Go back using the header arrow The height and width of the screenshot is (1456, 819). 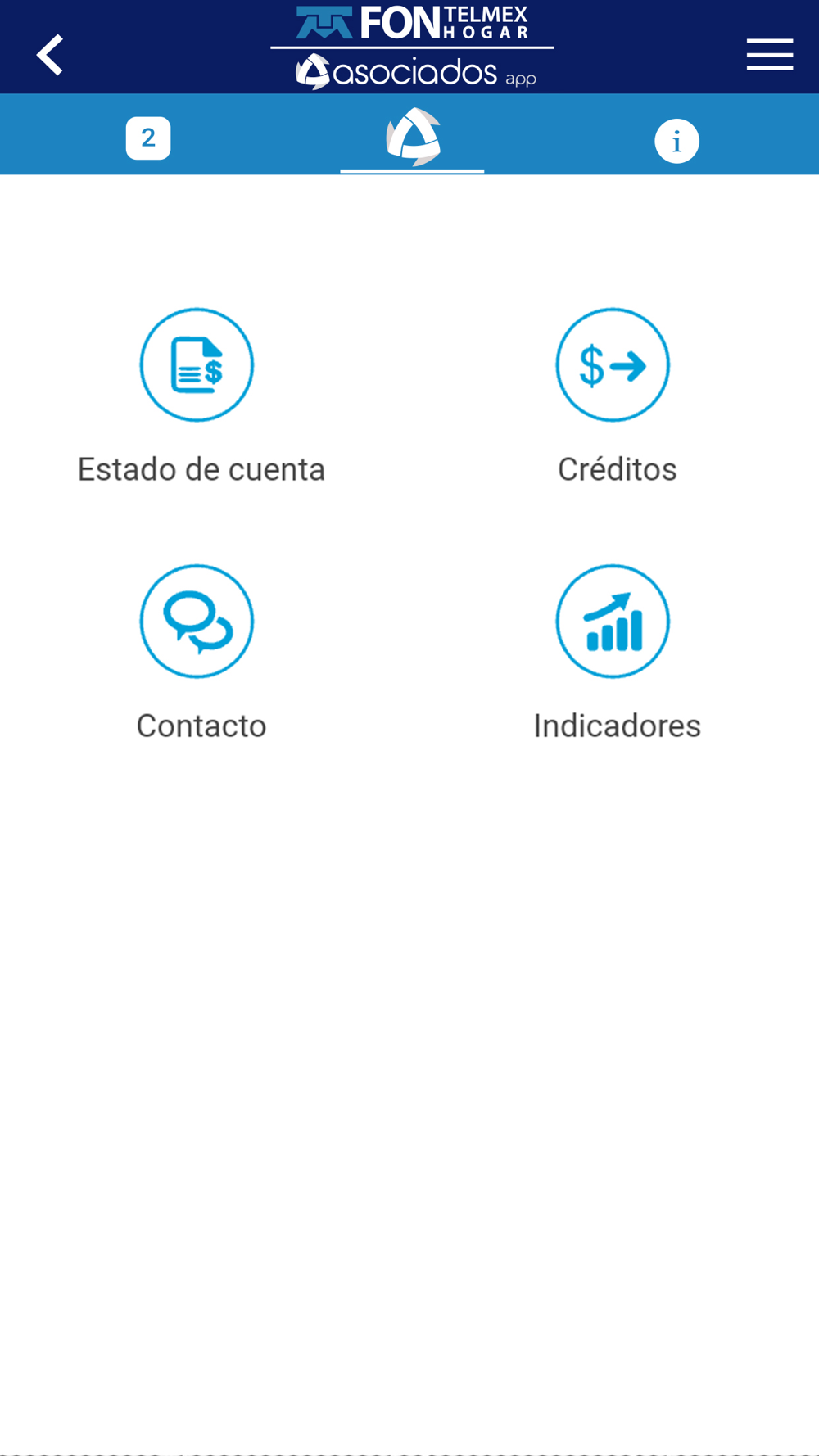click(50, 55)
